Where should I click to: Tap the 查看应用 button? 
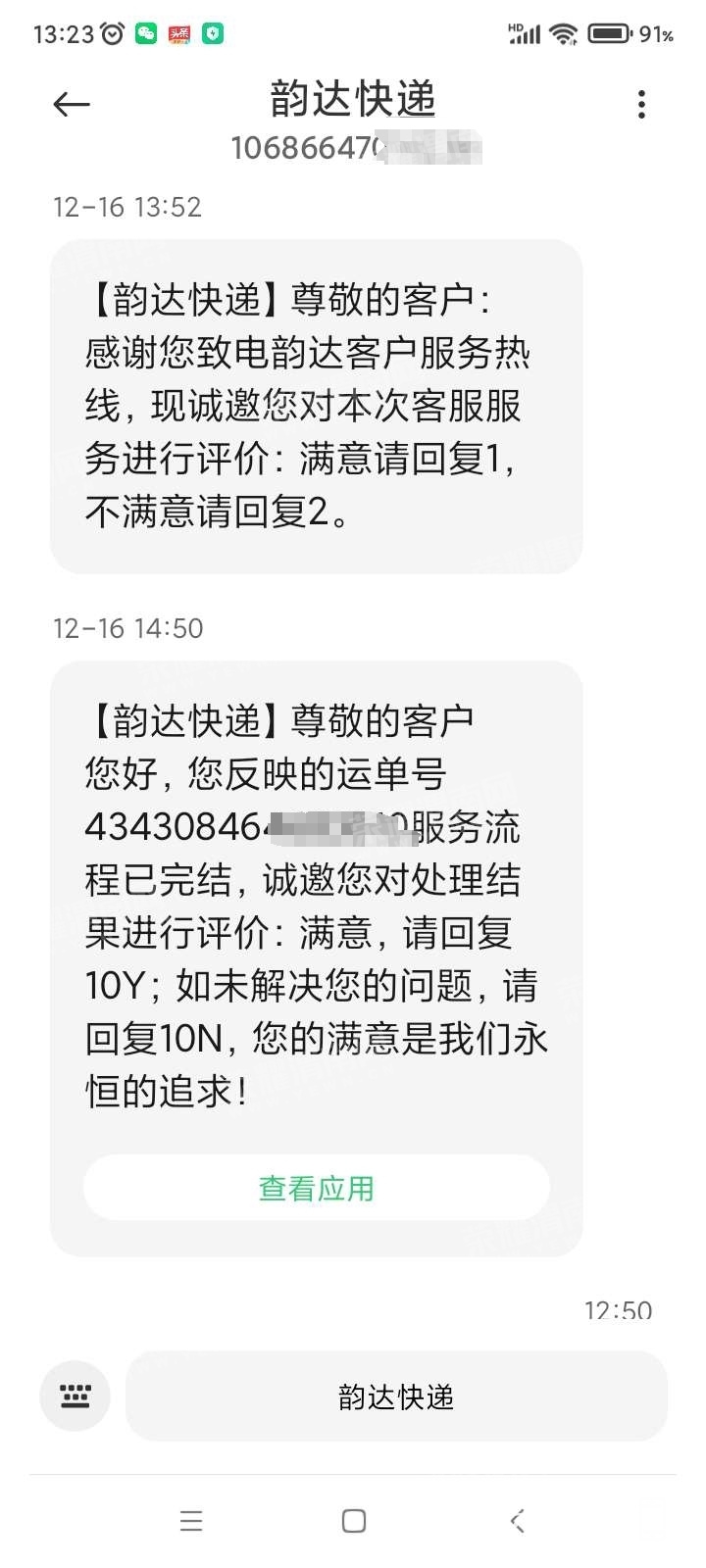pyautogui.click(x=316, y=1188)
